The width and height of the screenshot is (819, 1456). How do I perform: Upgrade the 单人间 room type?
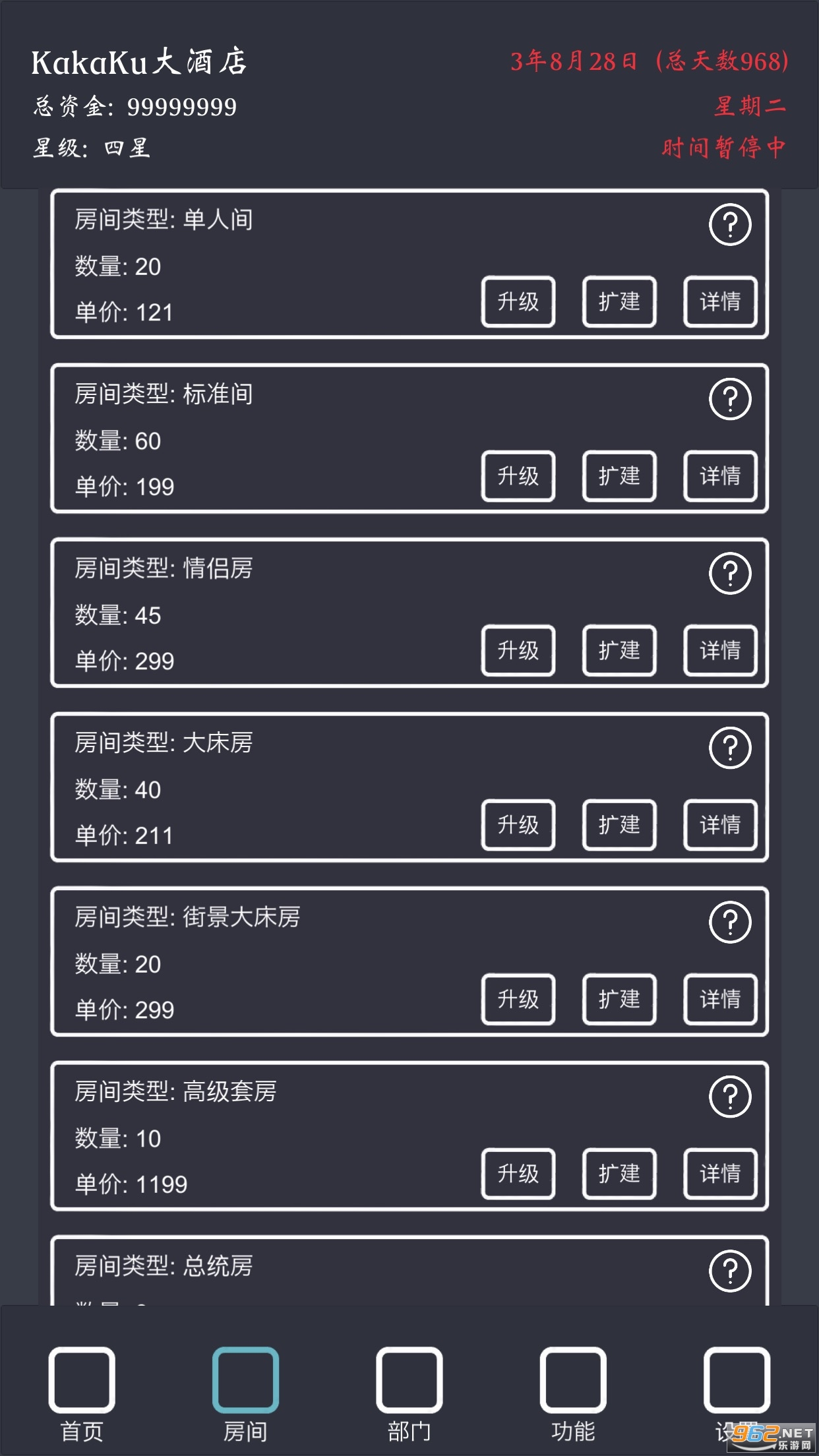(x=518, y=302)
